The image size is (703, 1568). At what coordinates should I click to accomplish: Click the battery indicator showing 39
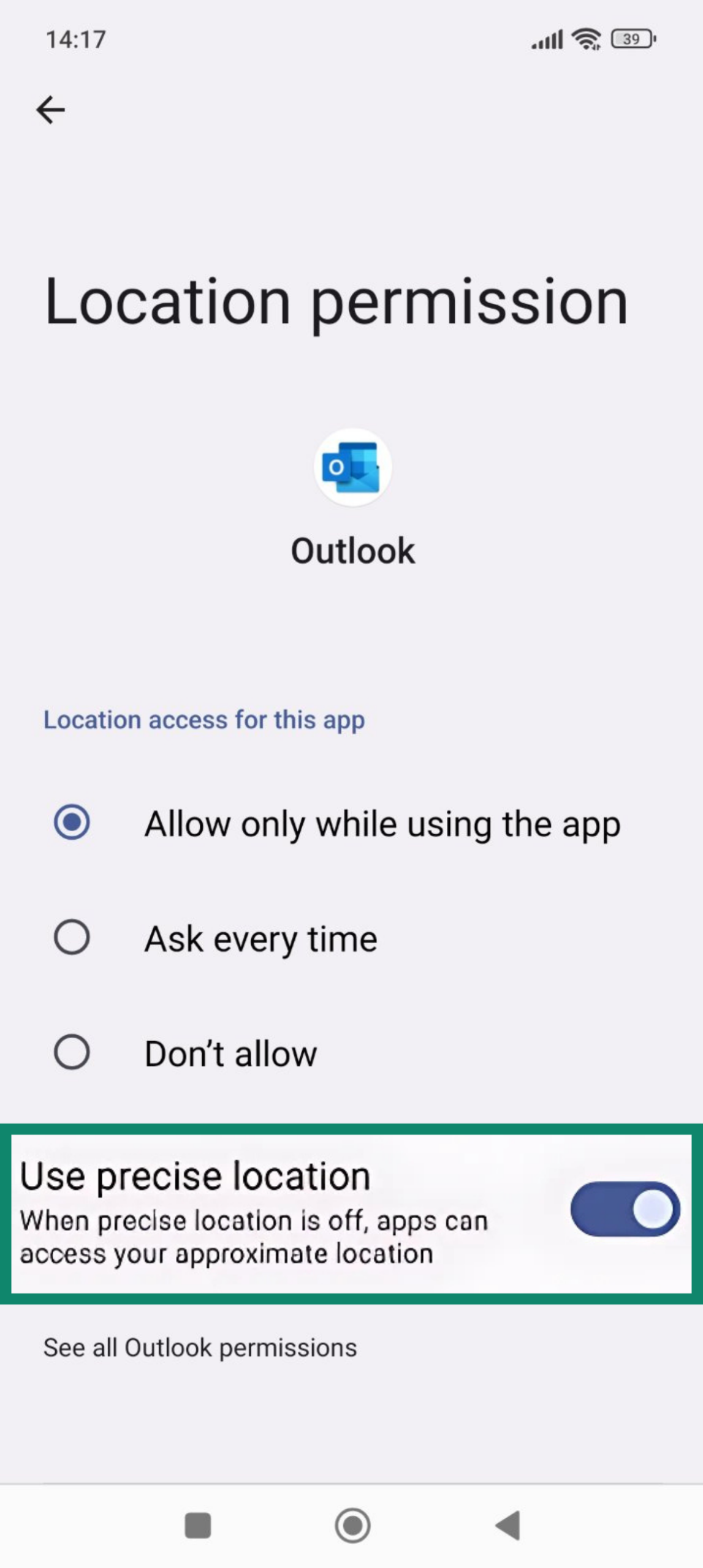[631, 38]
